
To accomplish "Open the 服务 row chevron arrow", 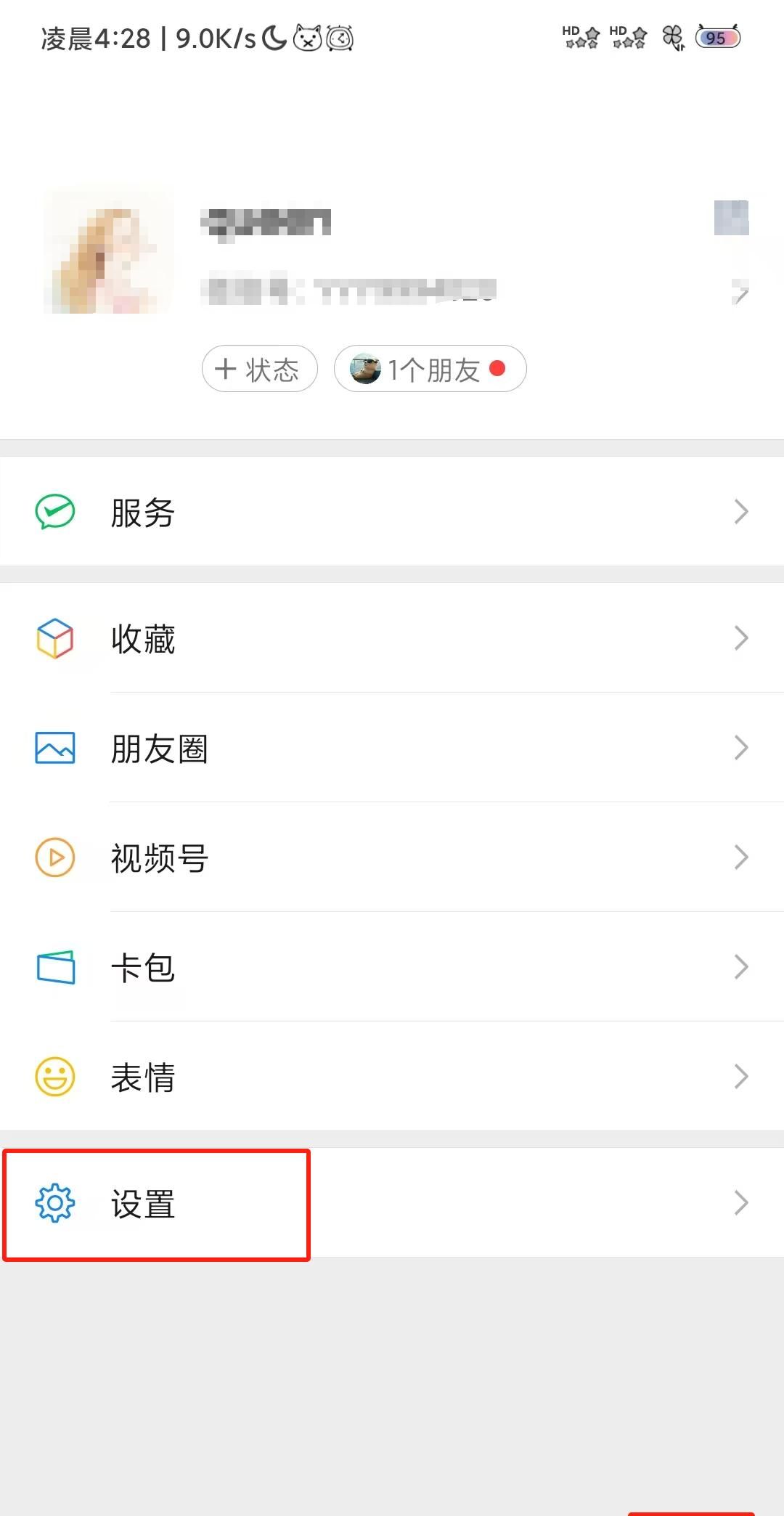I will (x=741, y=512).
